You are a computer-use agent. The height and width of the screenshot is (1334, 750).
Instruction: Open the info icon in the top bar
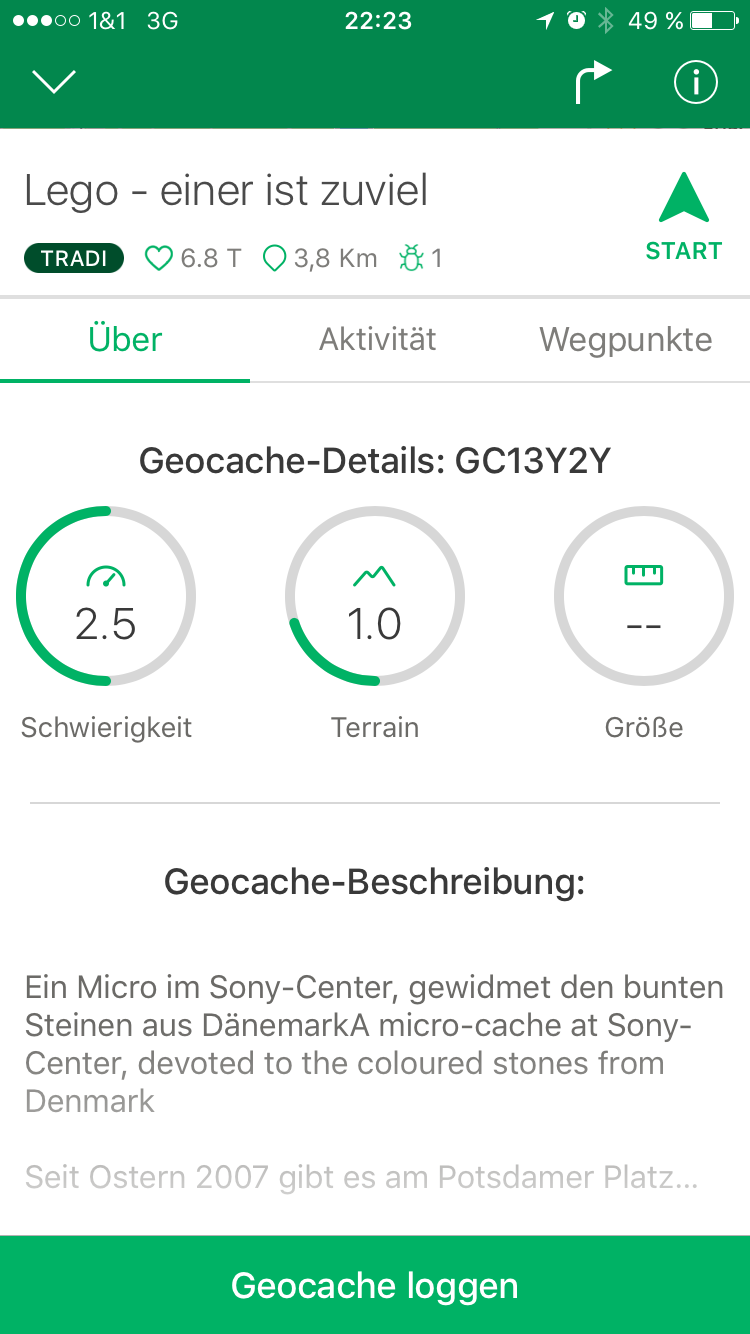pyautogui.click(x=696, y=82)
